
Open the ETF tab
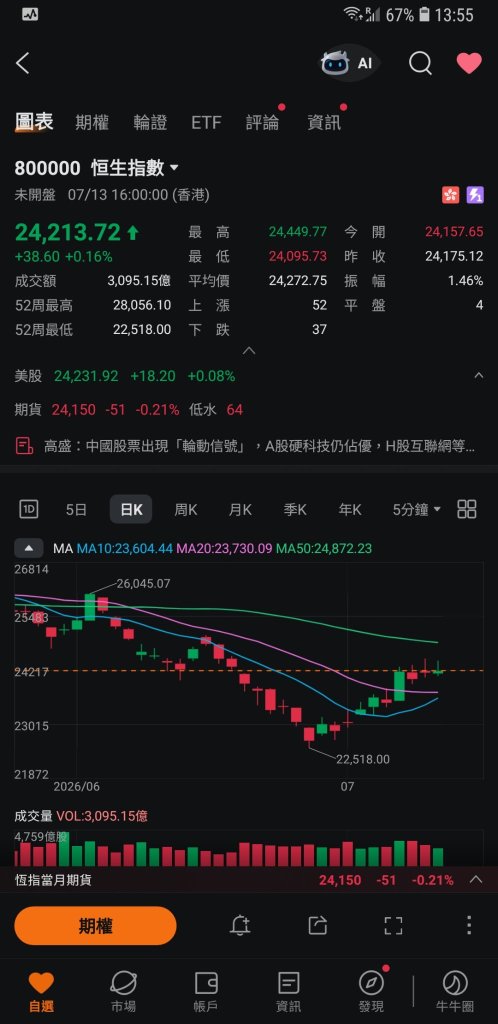click(206, 122)
